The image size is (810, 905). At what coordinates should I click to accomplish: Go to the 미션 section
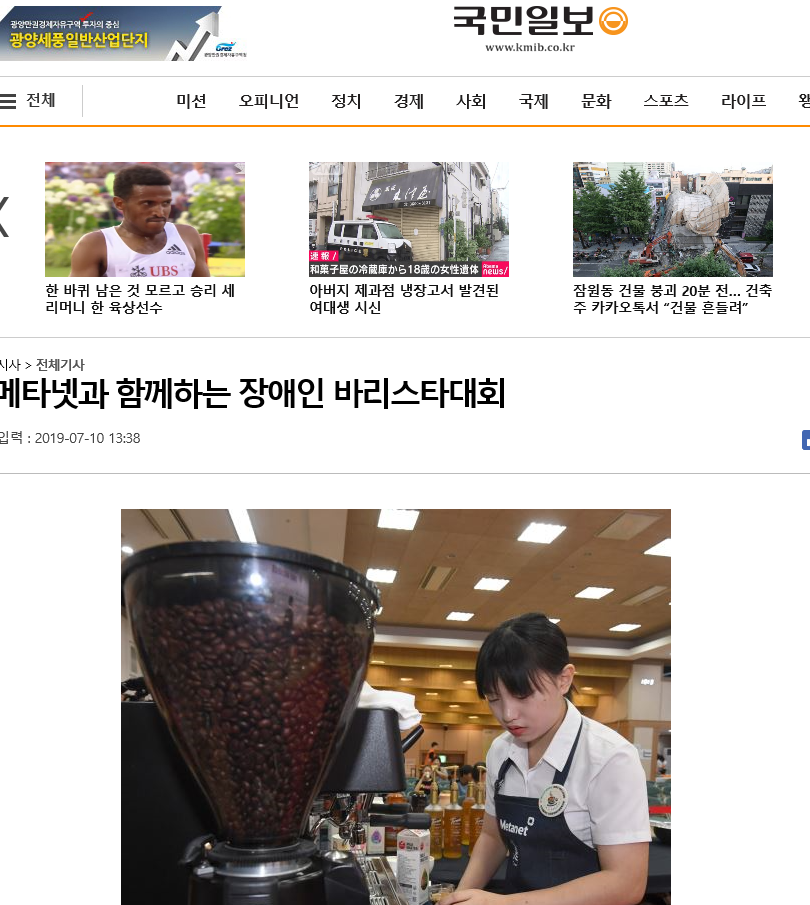click(x=191, y=101)
